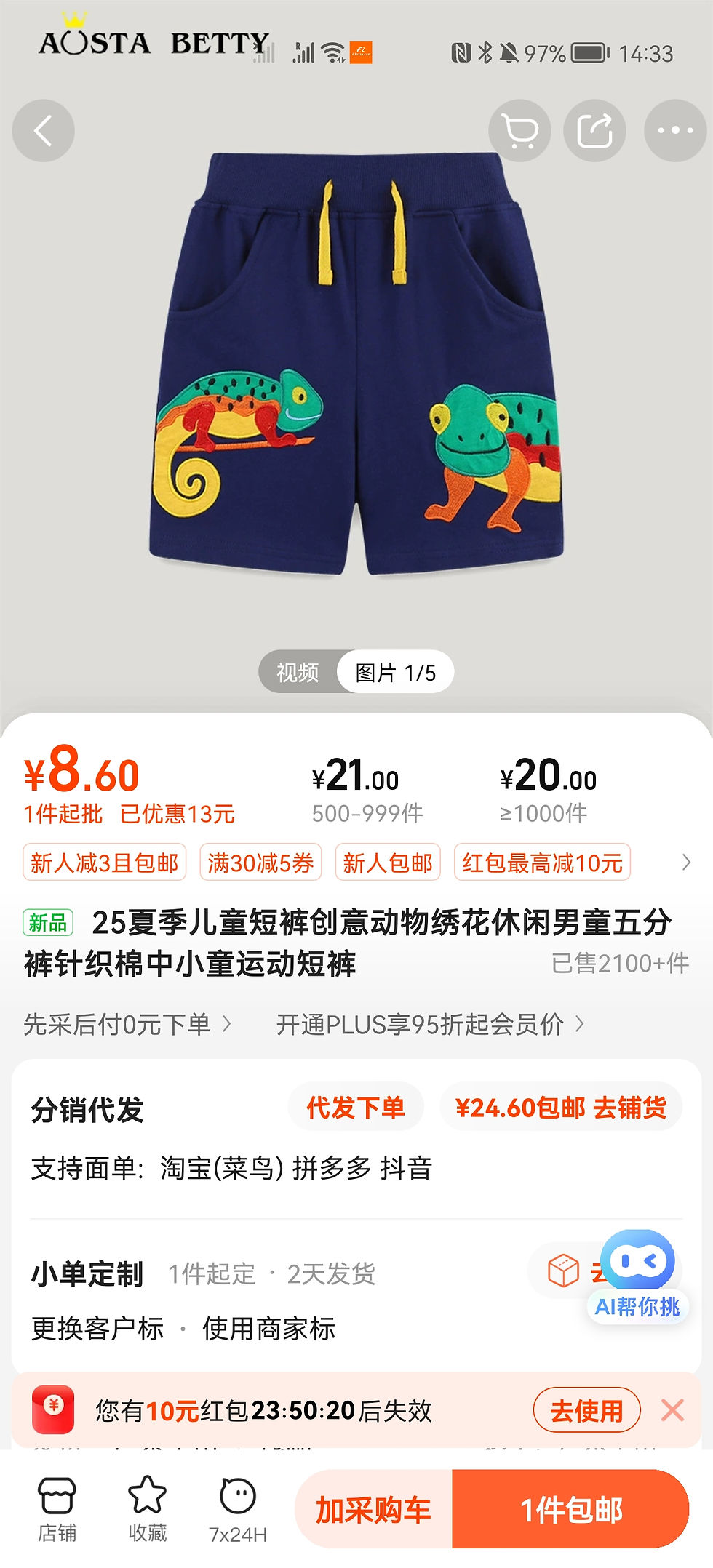Tap ¥24.60包邮 去铺货 button

[x=561, y=1108]
